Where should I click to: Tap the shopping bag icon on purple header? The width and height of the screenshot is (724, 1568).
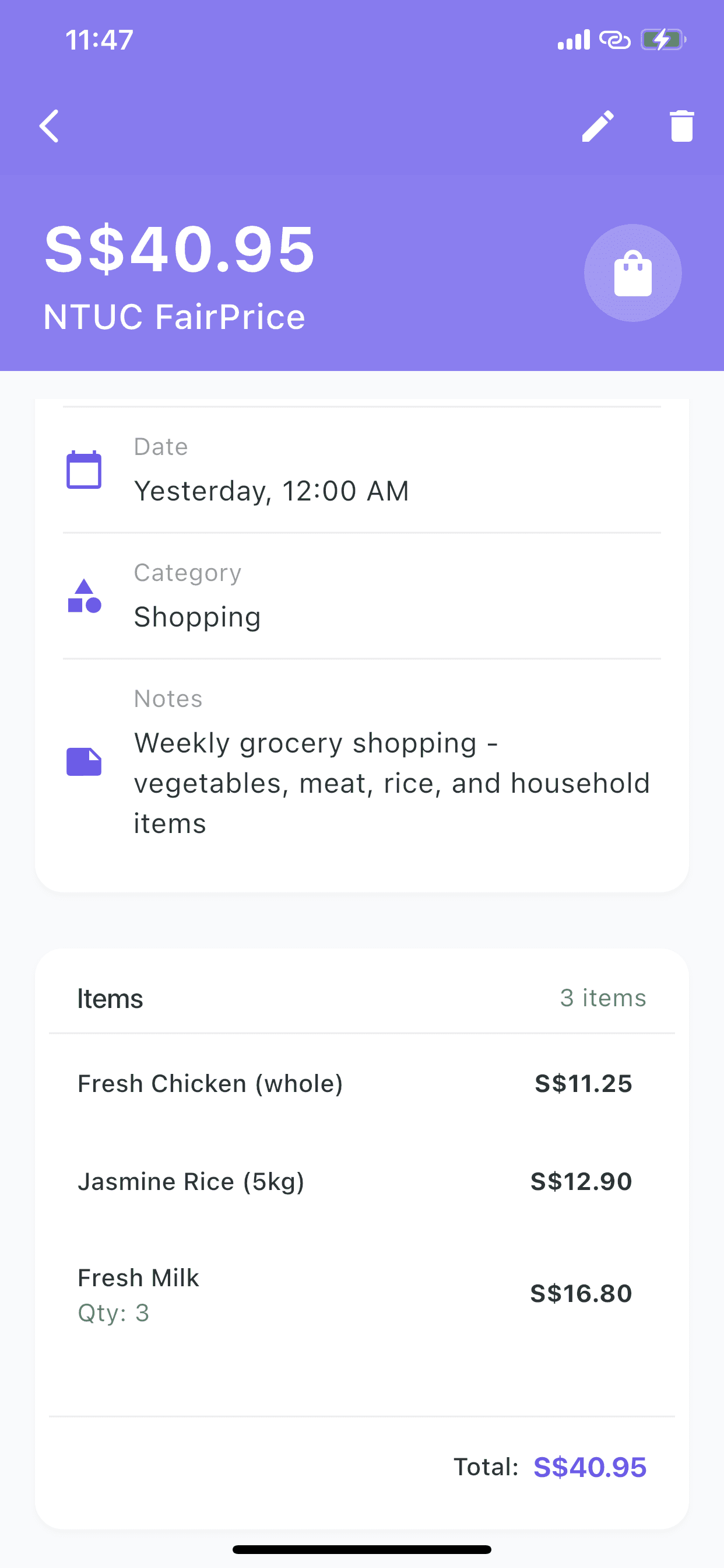click(632, 272)
